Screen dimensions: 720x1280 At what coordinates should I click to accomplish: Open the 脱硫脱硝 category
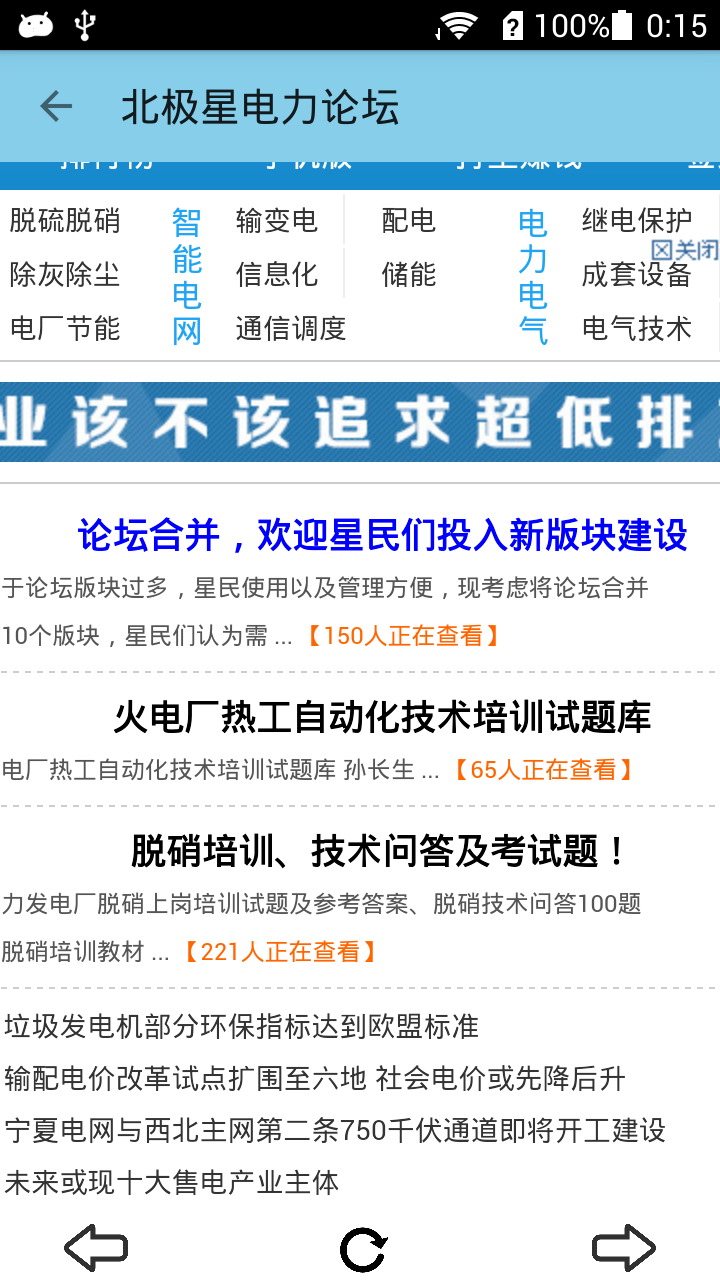[65, 220]
